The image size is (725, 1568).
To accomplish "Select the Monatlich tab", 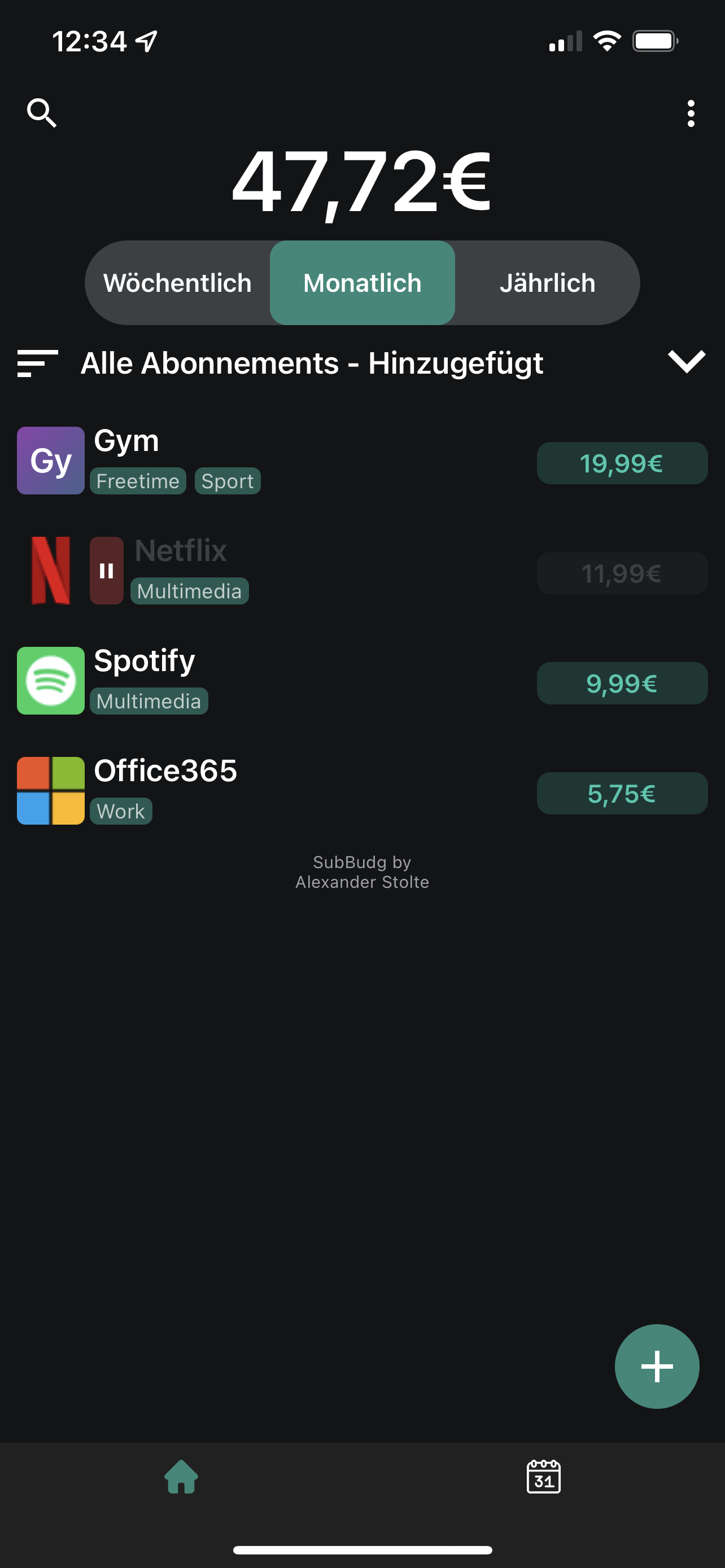I will click(x=362, y=282).
